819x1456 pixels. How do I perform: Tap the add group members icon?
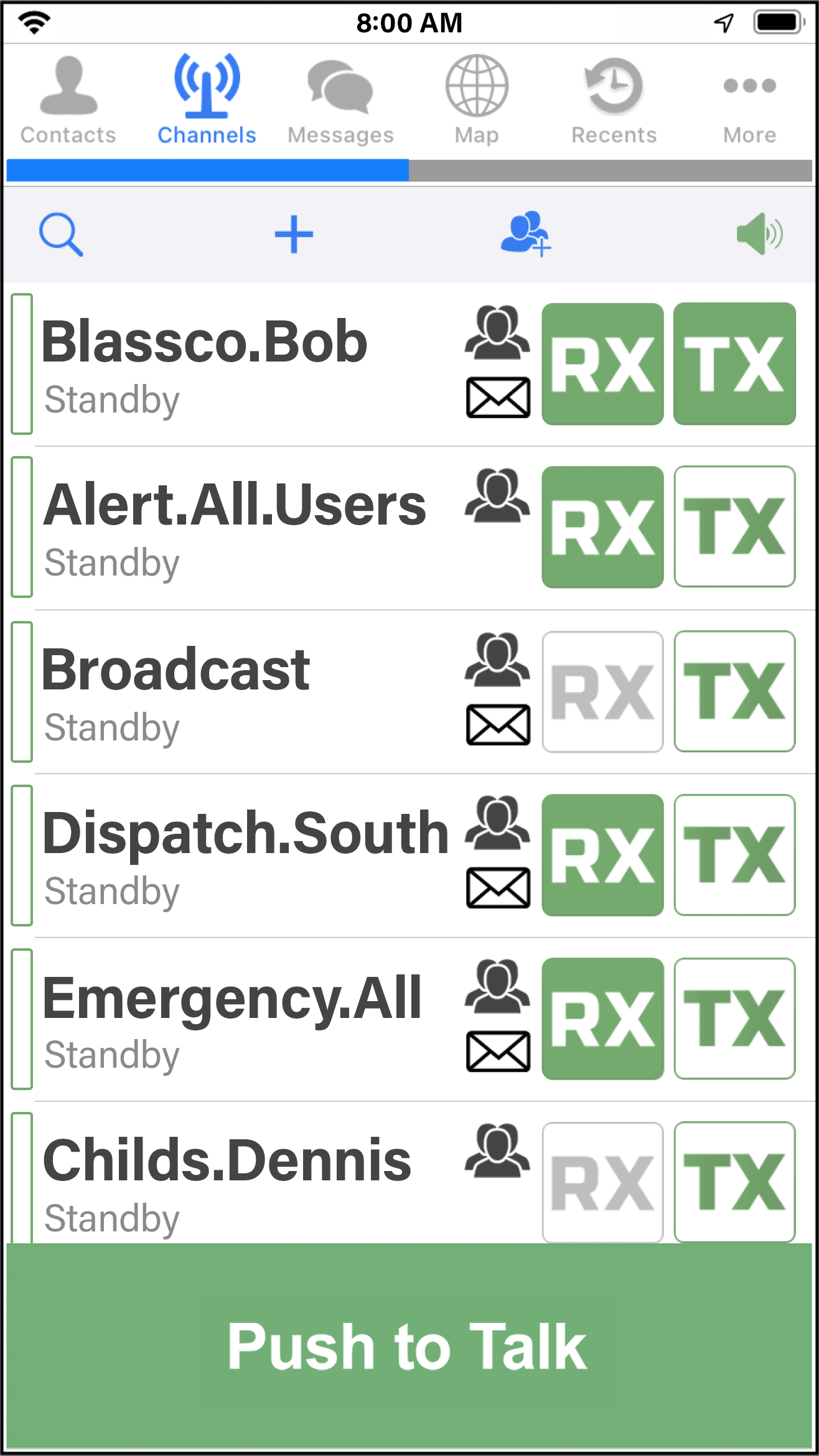(x=526, y=235)
